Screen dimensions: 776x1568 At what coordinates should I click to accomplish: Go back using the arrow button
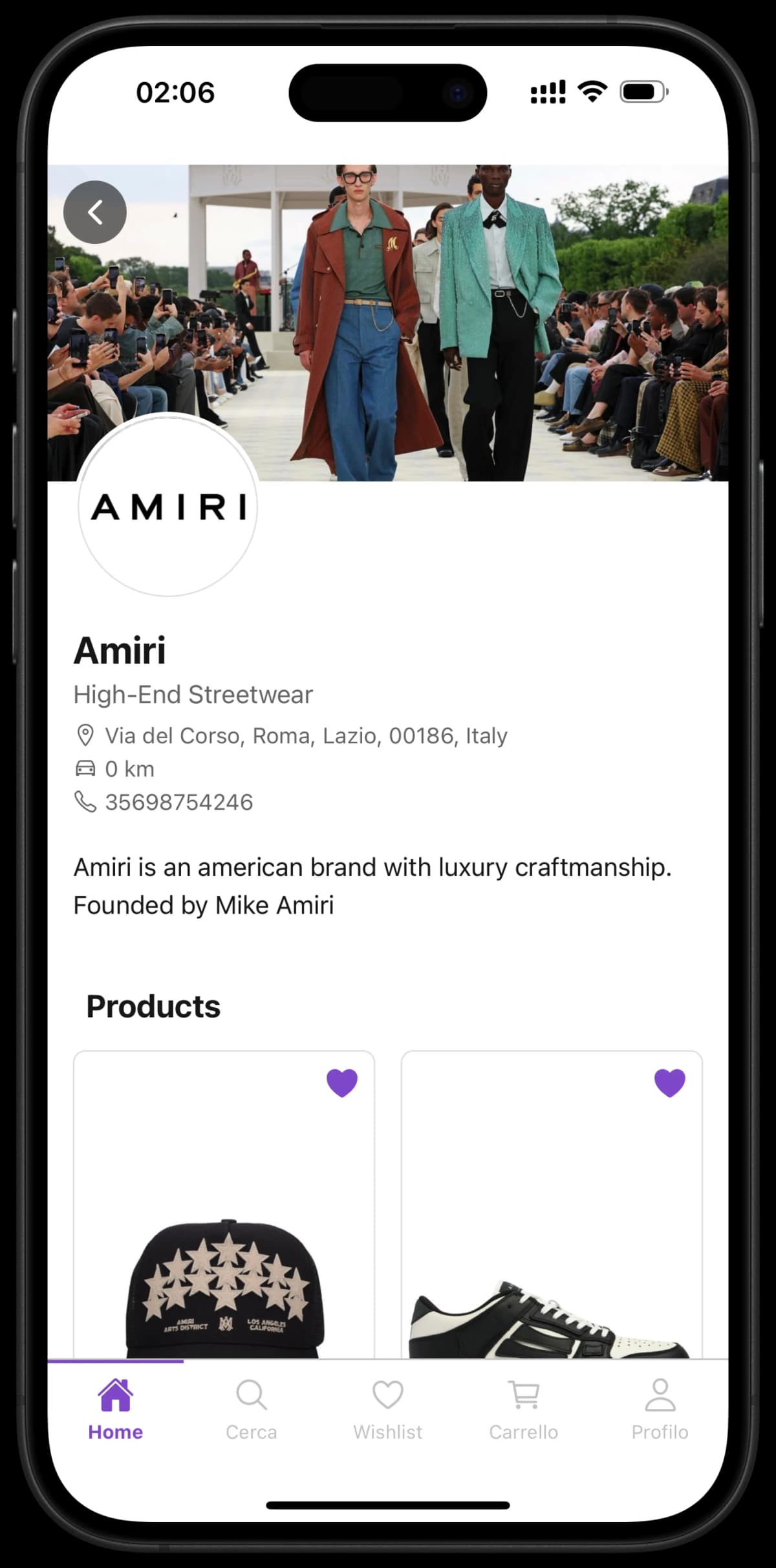(x=95, y=212)
